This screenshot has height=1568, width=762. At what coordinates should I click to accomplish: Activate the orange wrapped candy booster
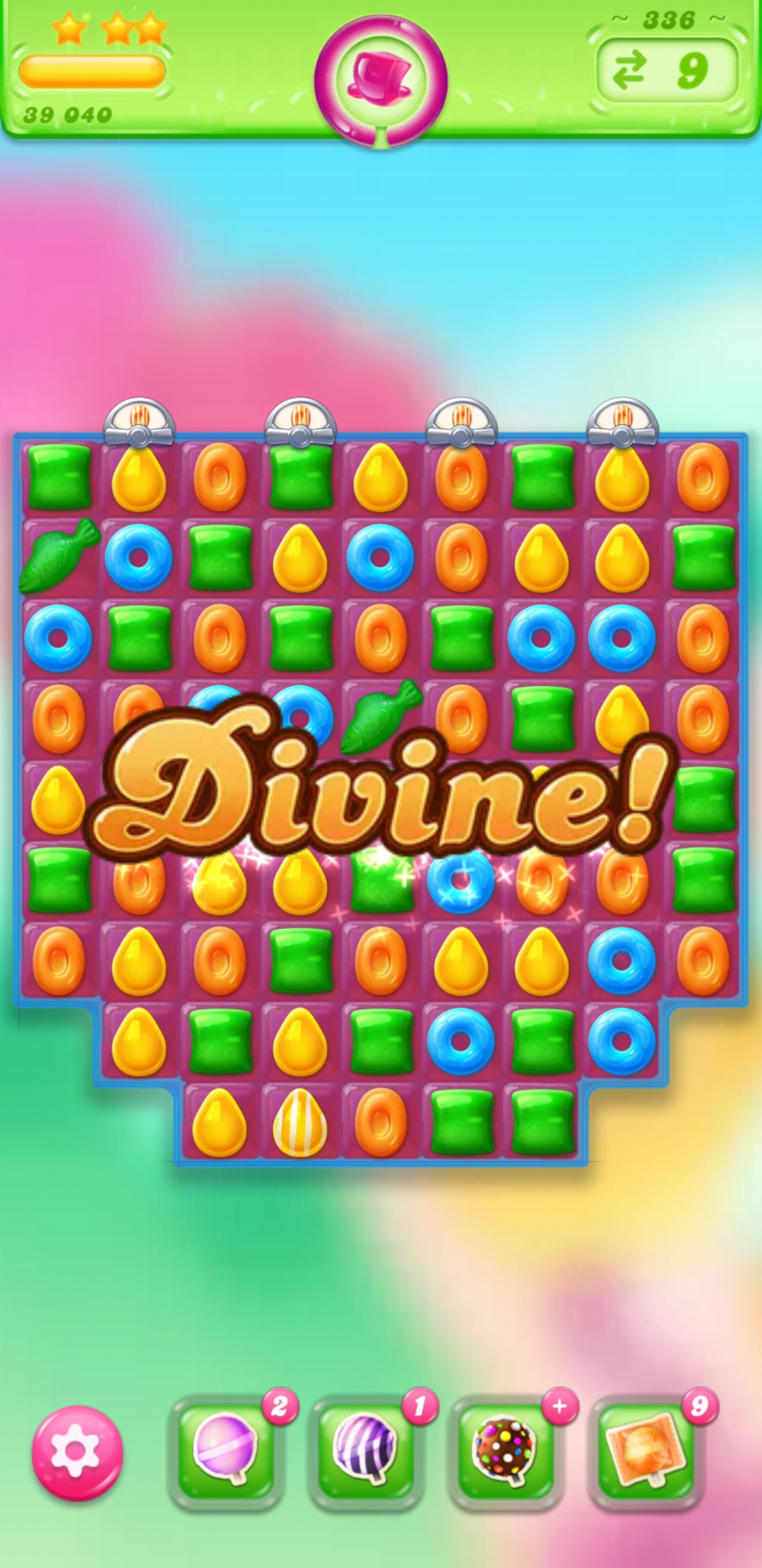coord(646,1453)
